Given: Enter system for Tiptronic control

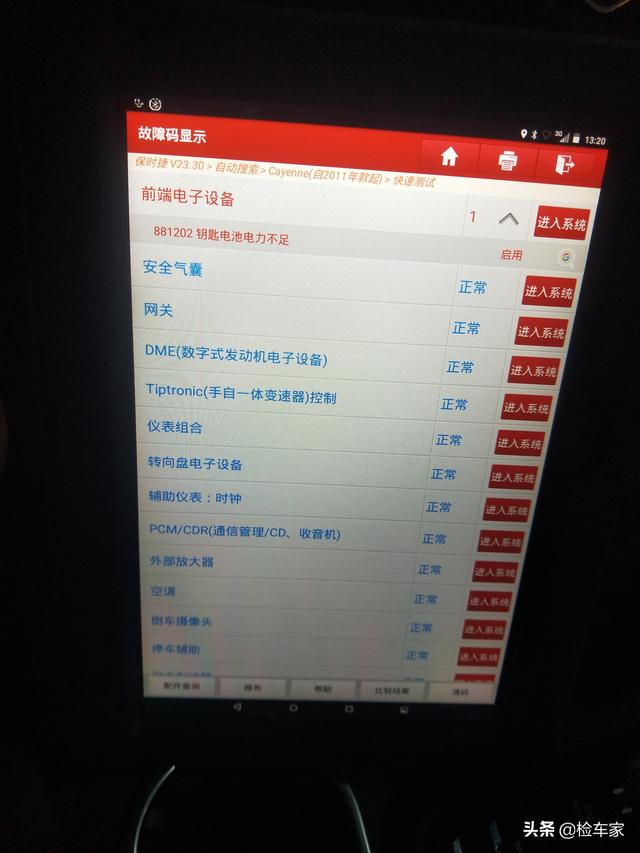Looking at the screenshot, I should pos(526,408).
